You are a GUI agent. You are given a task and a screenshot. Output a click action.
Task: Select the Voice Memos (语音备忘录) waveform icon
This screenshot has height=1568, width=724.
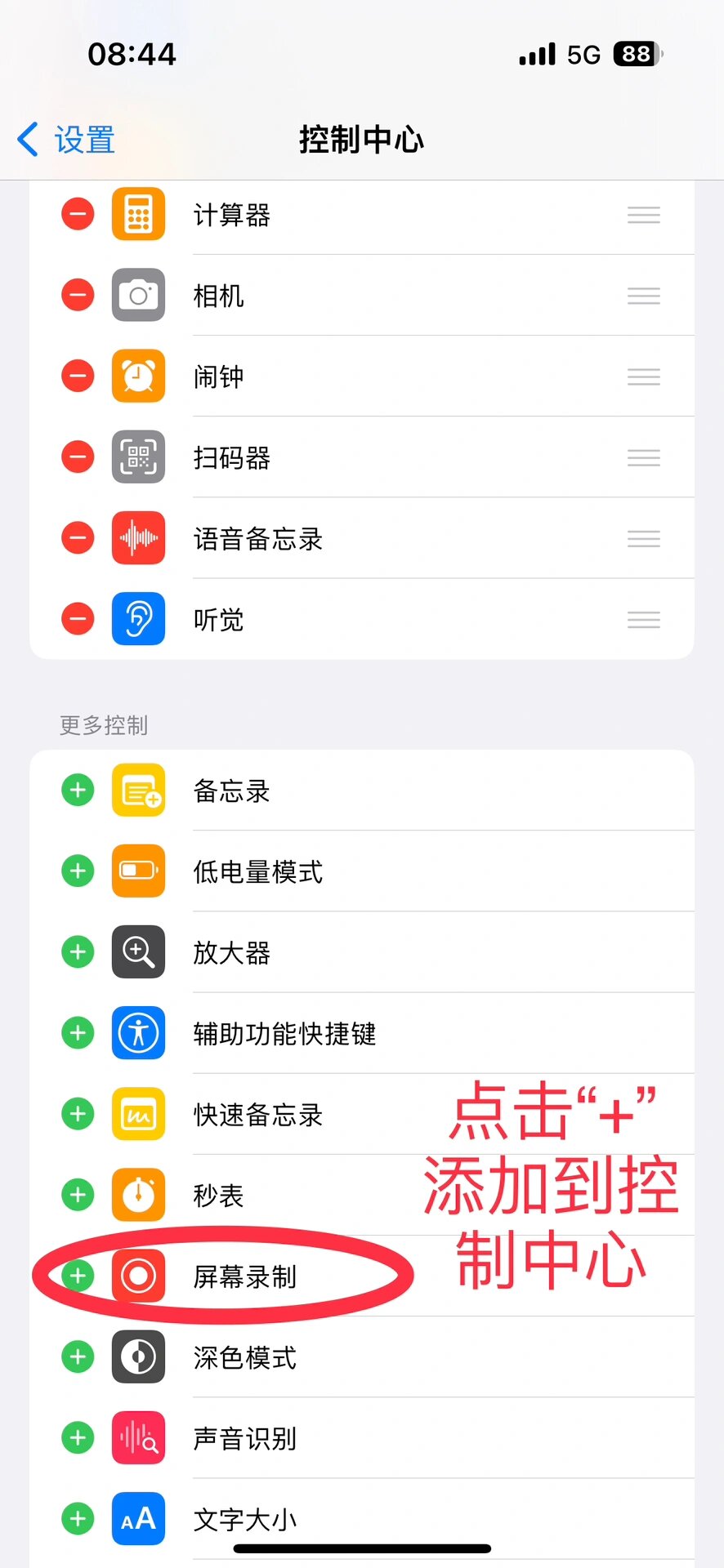coord(137,538)
